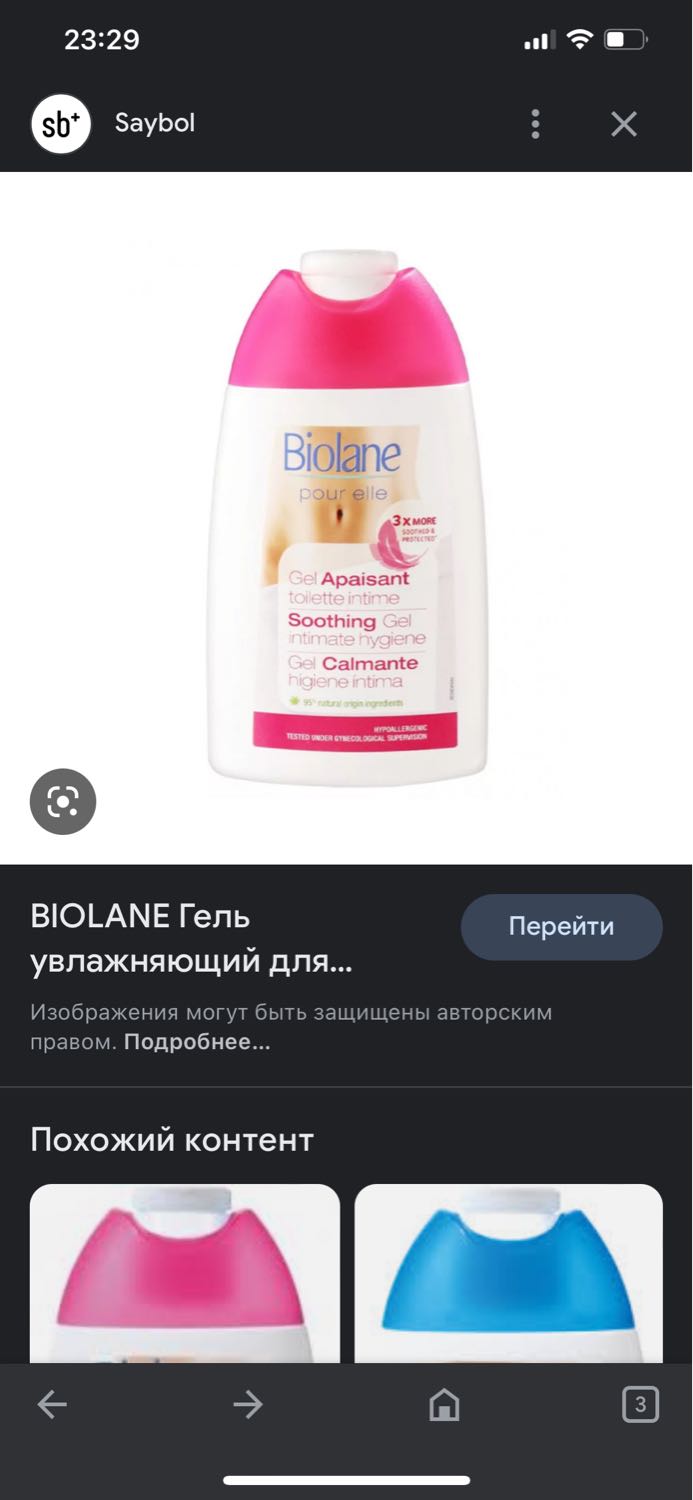Go forward in browser

tap(248, 1405)
